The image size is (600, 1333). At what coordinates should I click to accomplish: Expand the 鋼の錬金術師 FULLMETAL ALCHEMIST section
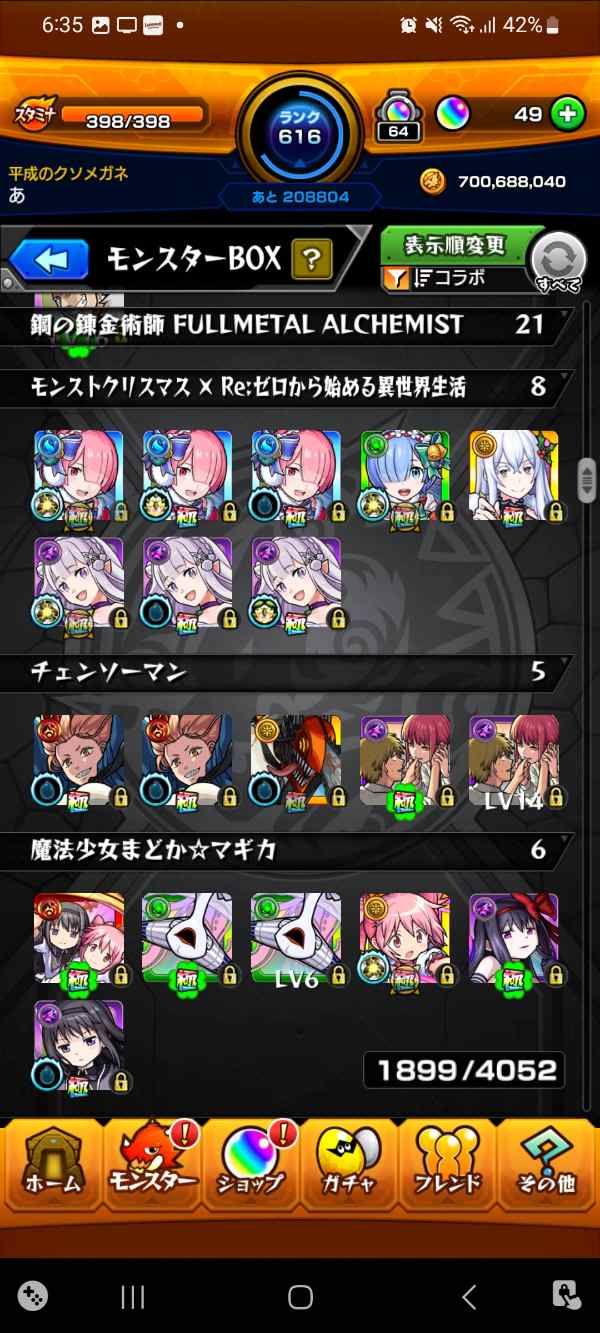pos(288,324)
